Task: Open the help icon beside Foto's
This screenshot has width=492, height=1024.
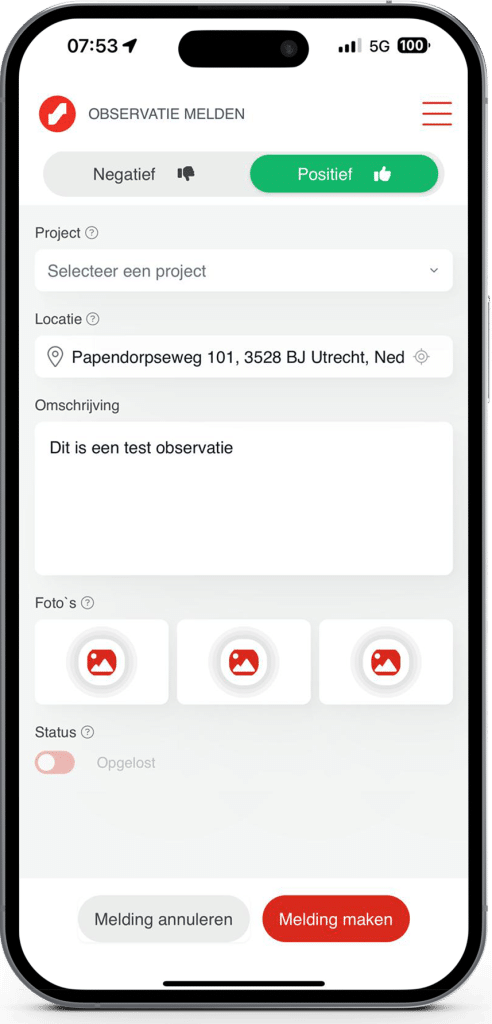Action: pyautogui.click(x=88, y=603)
